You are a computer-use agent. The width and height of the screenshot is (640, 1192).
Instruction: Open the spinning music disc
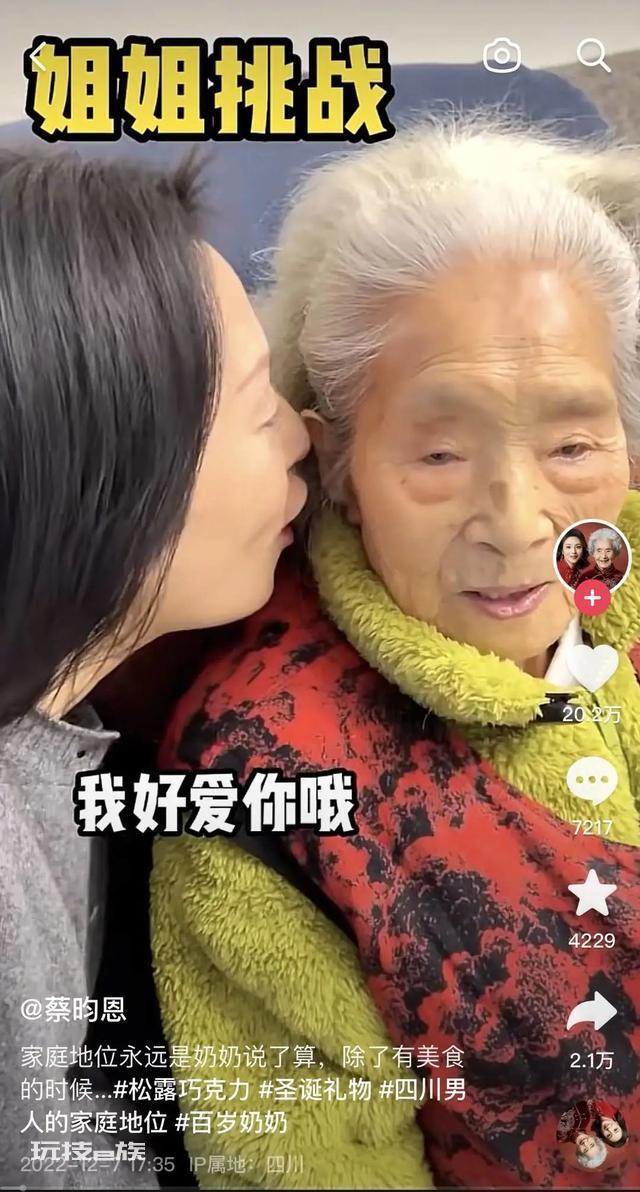tap(592, 1133)
